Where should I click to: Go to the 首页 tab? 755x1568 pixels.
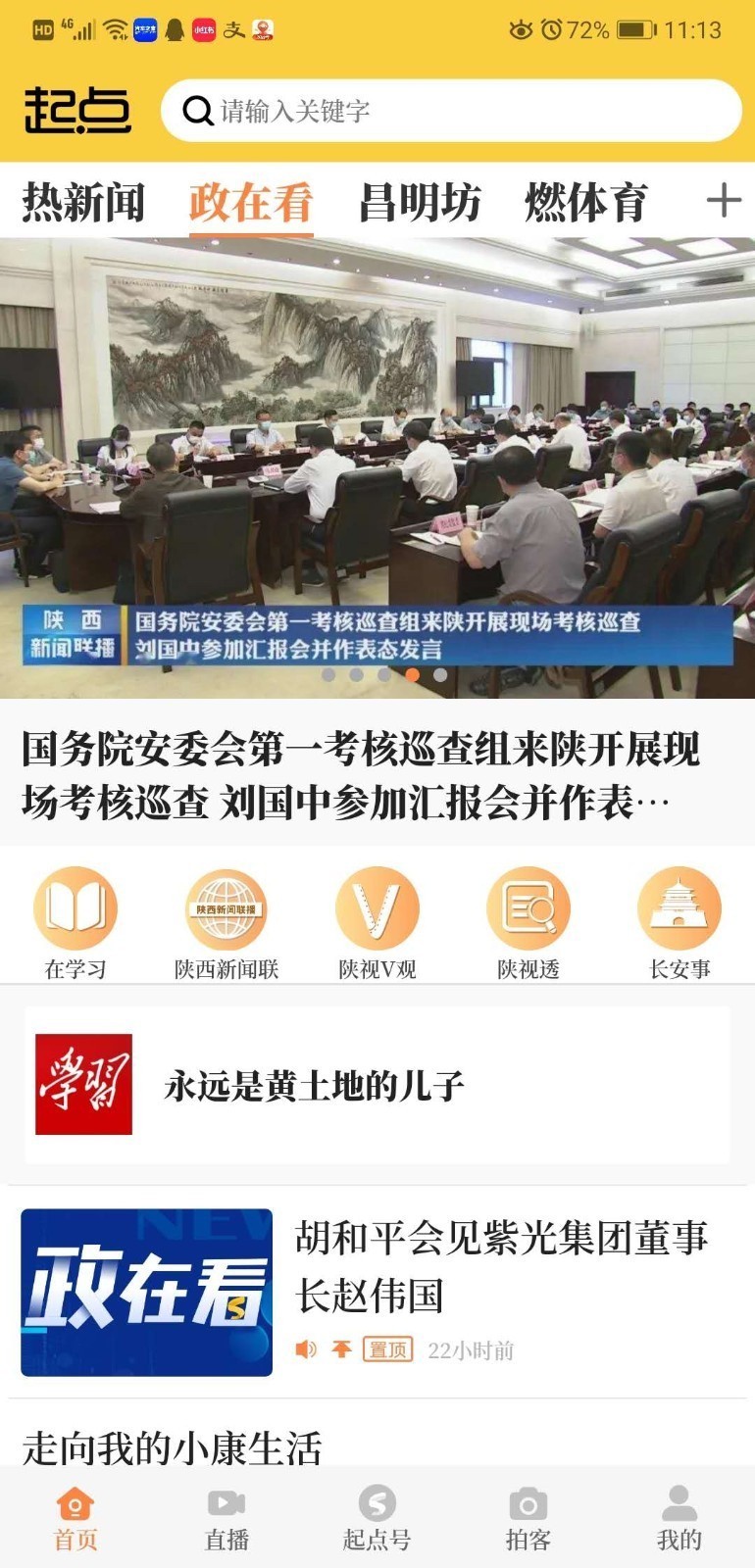point(75,1518)
